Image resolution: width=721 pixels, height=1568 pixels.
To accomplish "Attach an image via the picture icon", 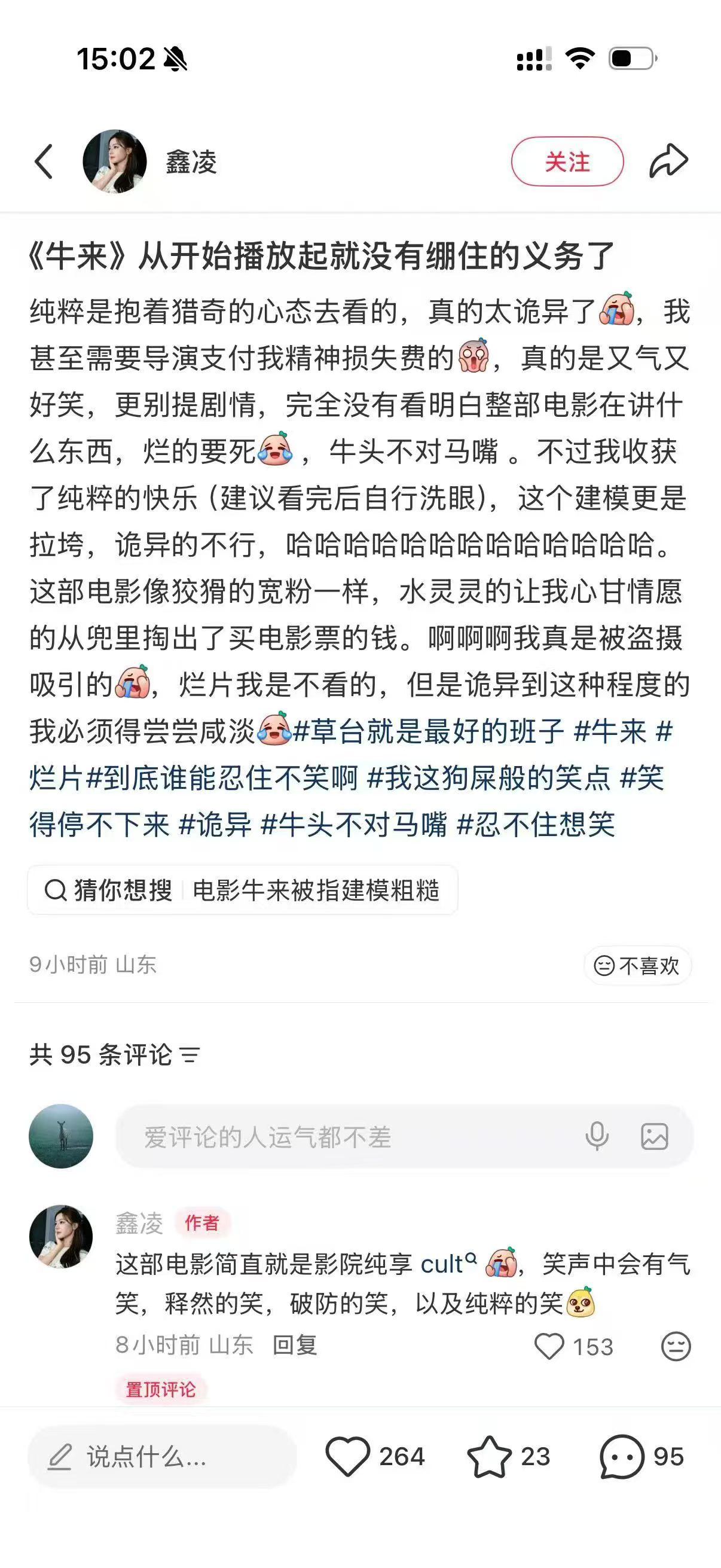I will tap(655, 1136).
